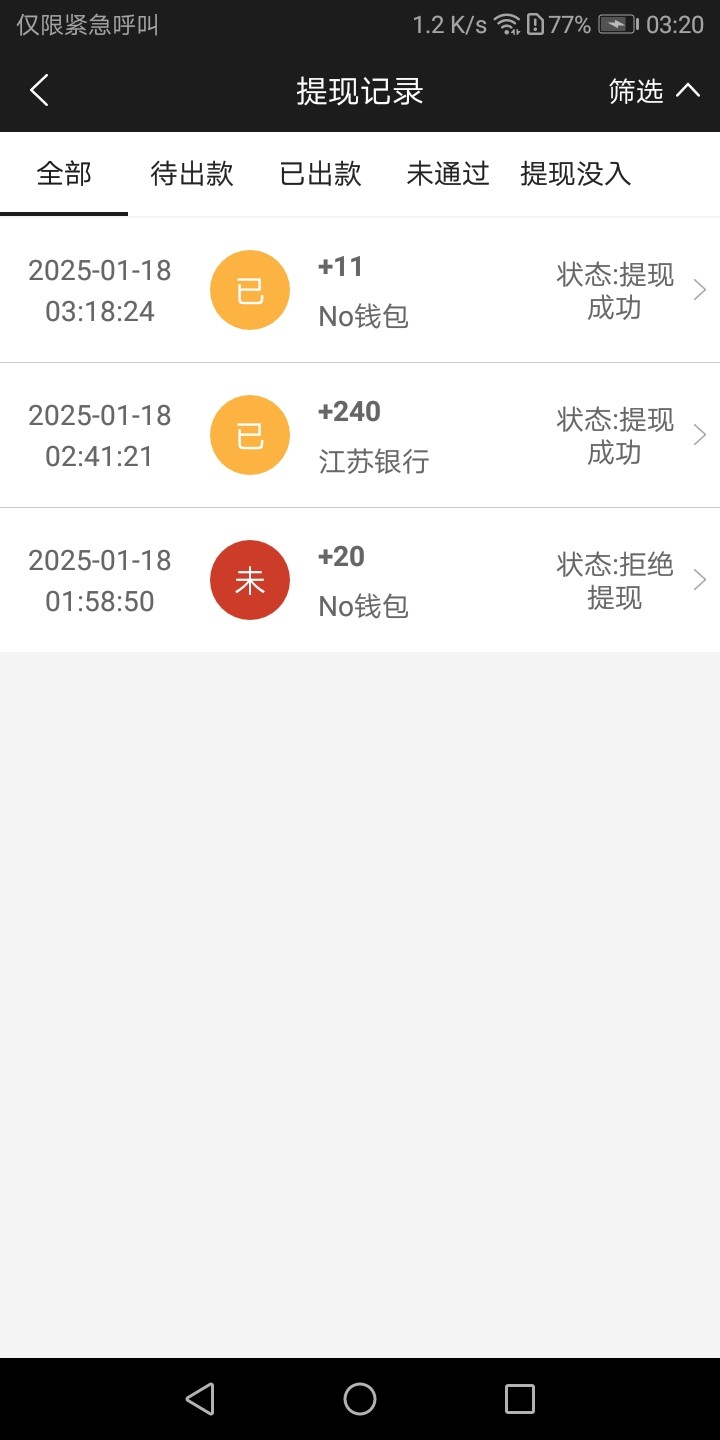Switch to the 待出款 tab
This screenshot has width=720, height=1440.
coord(192,174)
